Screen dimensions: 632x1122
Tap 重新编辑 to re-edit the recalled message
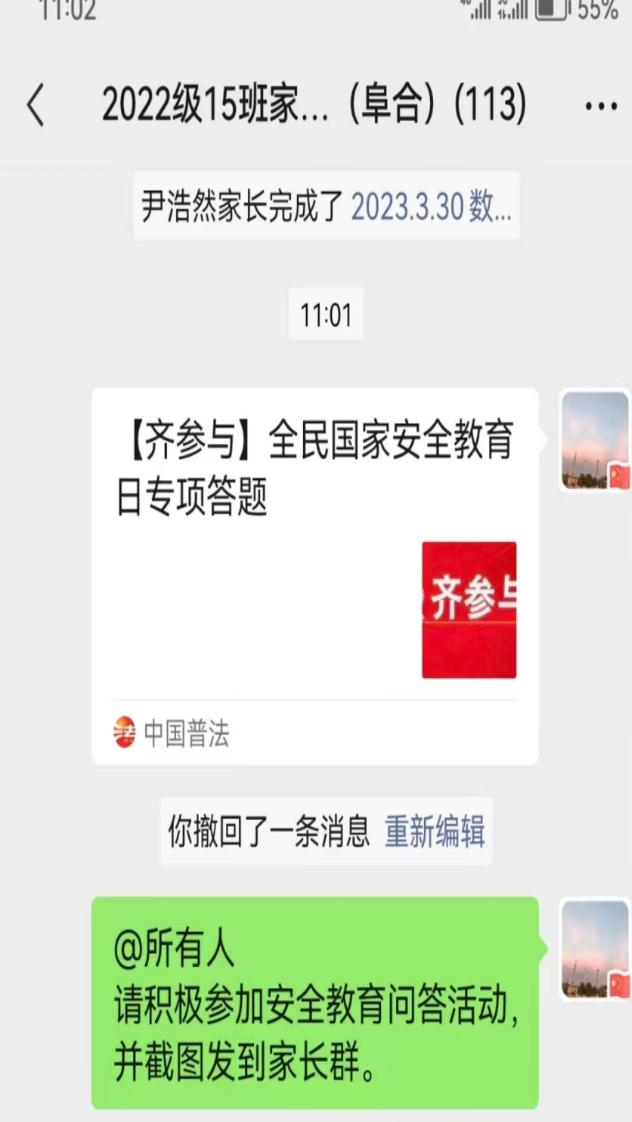[434, 831]
